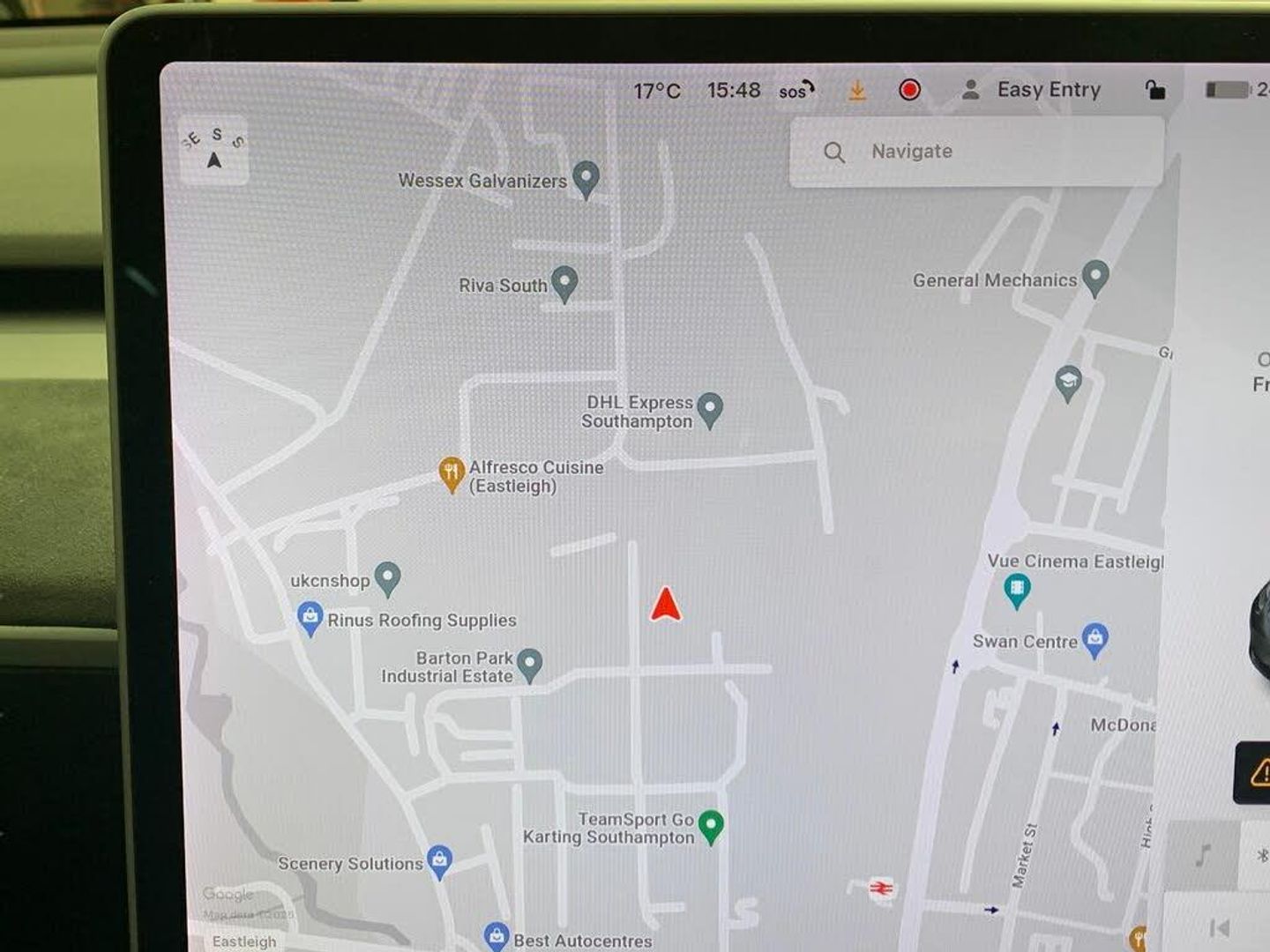Select the Scenery Solutions shop pin
Image resolution: width=1270 pixels, height=952 pixels.
pyautogui.click(x=439, y=861)
